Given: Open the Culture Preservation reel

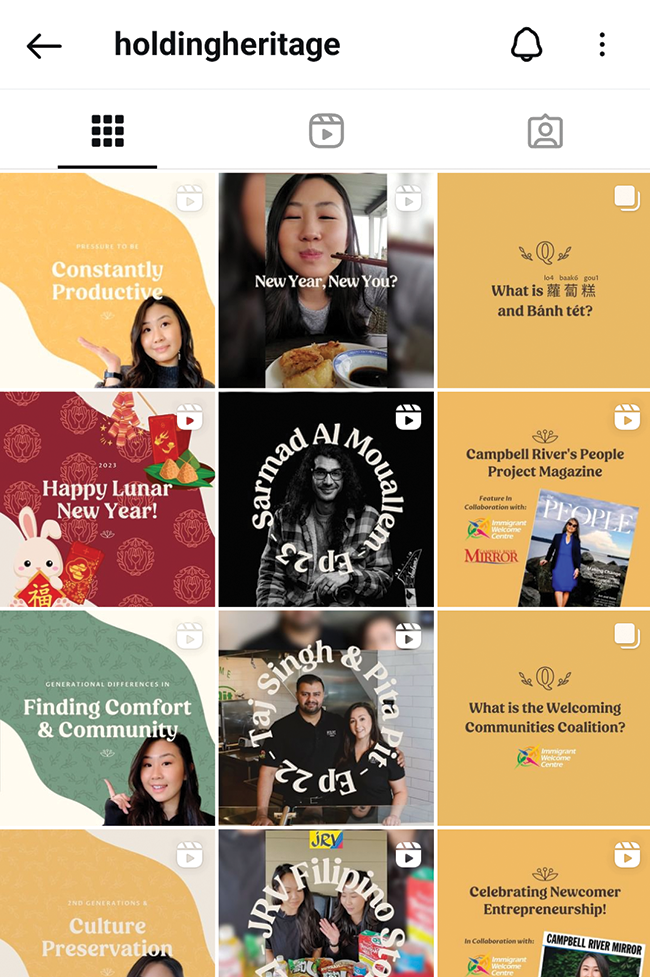Looking at the screenshot, I should point(107,903).
